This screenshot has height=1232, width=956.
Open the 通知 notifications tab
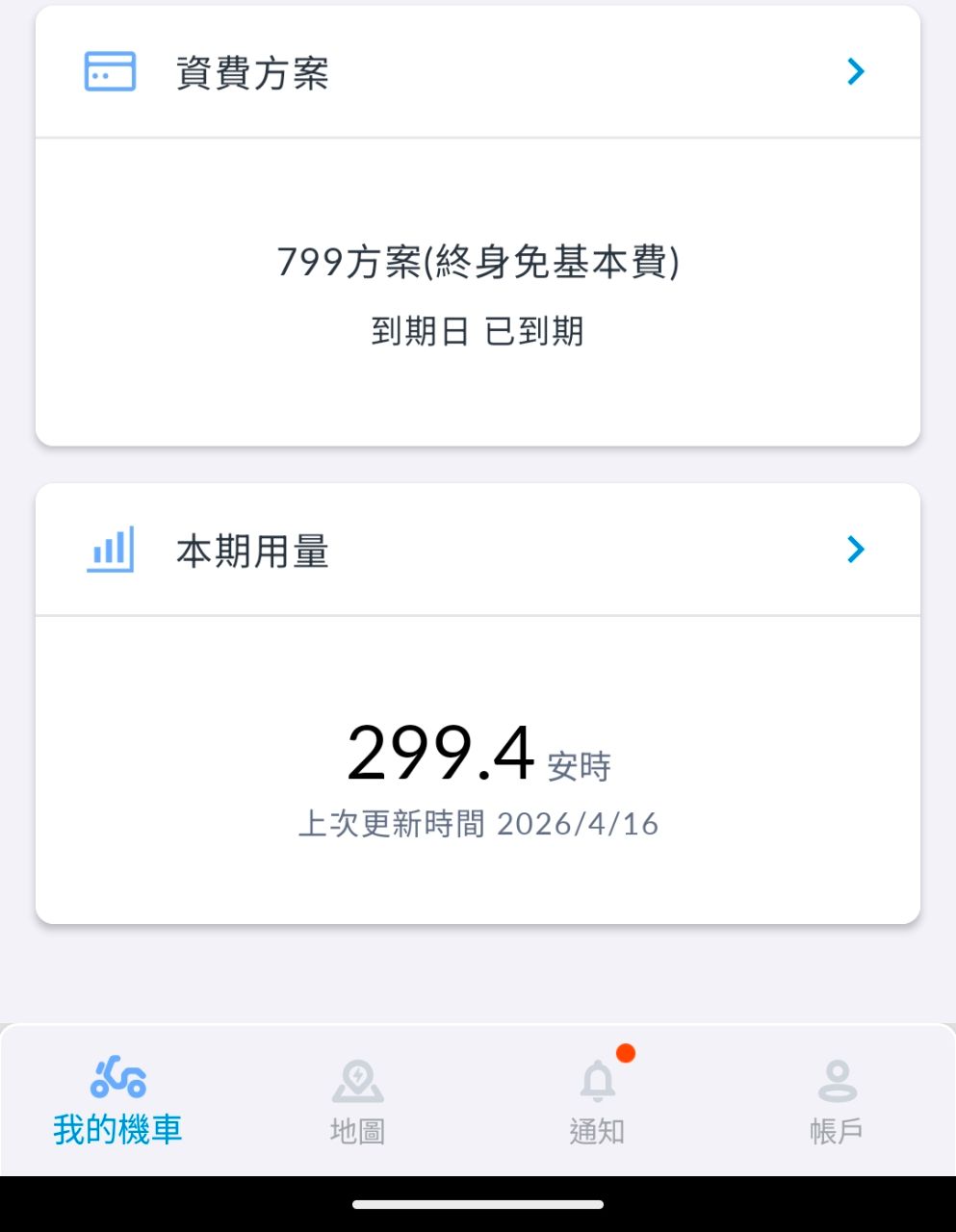[597, 1101]
